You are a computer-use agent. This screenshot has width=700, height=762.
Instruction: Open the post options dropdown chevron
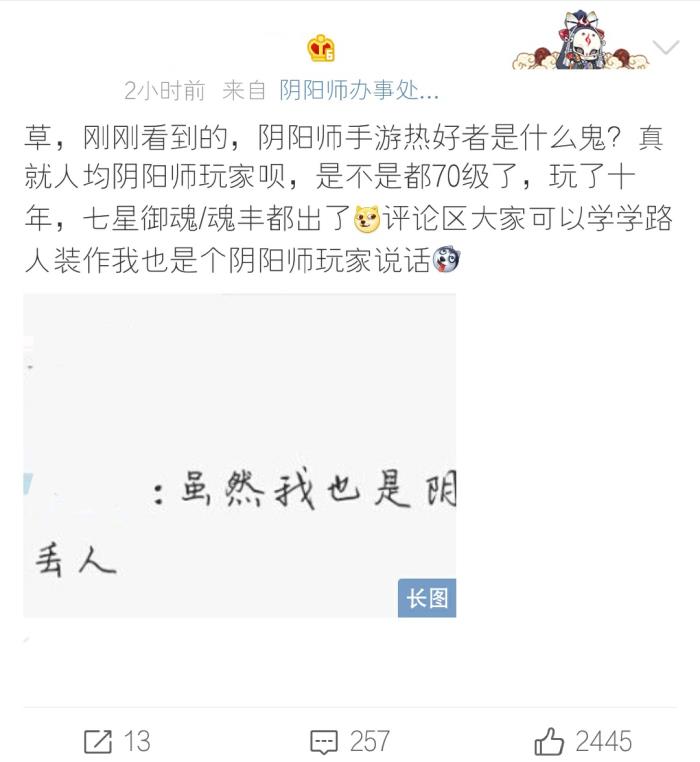[x=665, y=47]
